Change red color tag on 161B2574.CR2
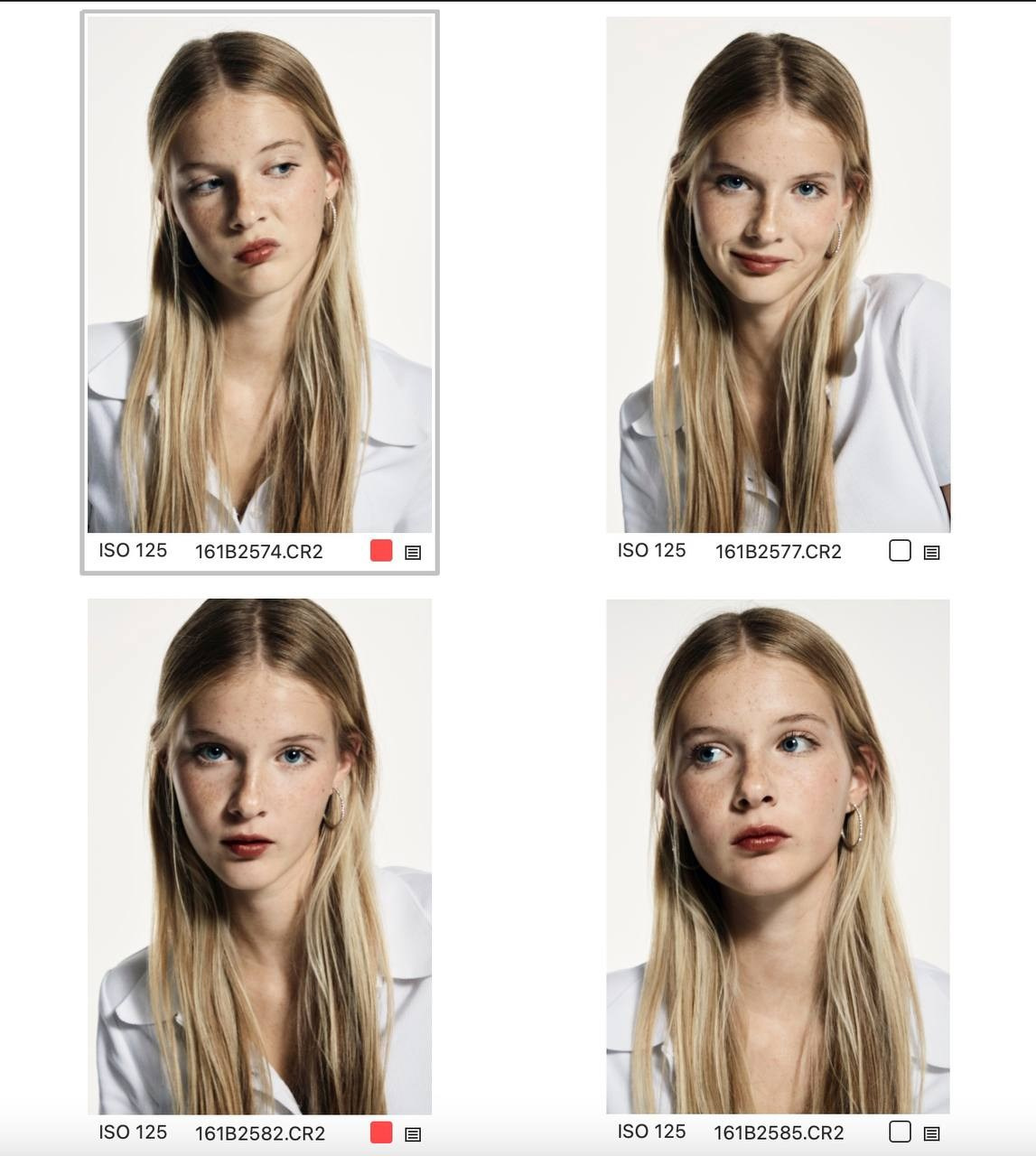 pyautogui.click(x=381, y=551)
